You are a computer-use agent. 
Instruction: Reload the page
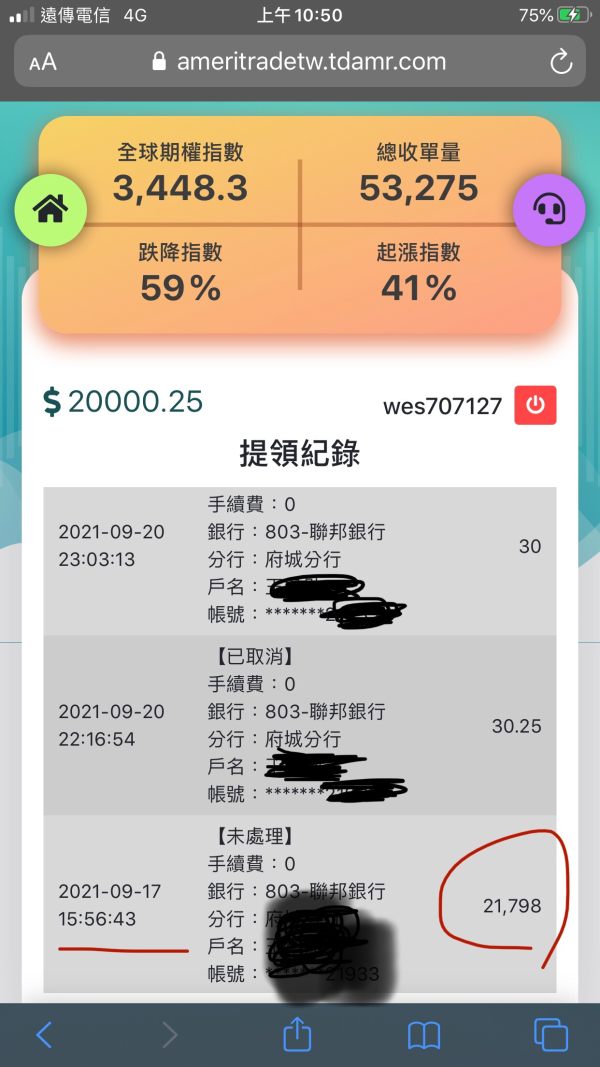tap(561, 62)
